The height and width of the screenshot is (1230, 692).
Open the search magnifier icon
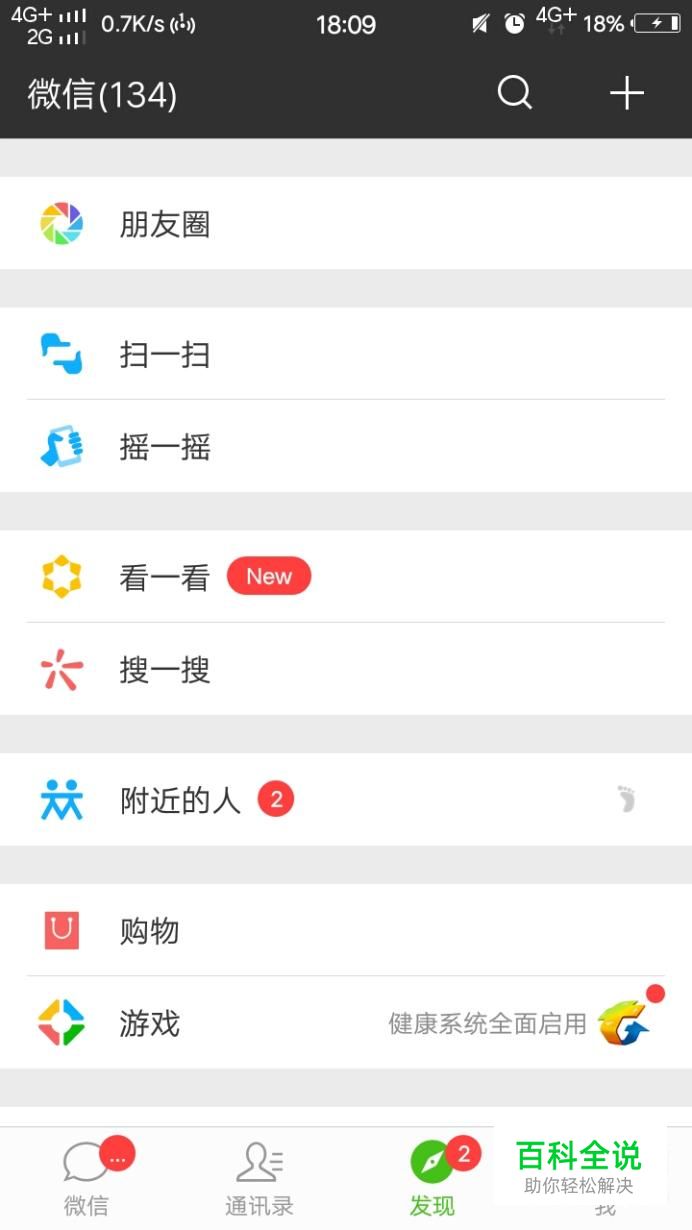pos(515,94)
